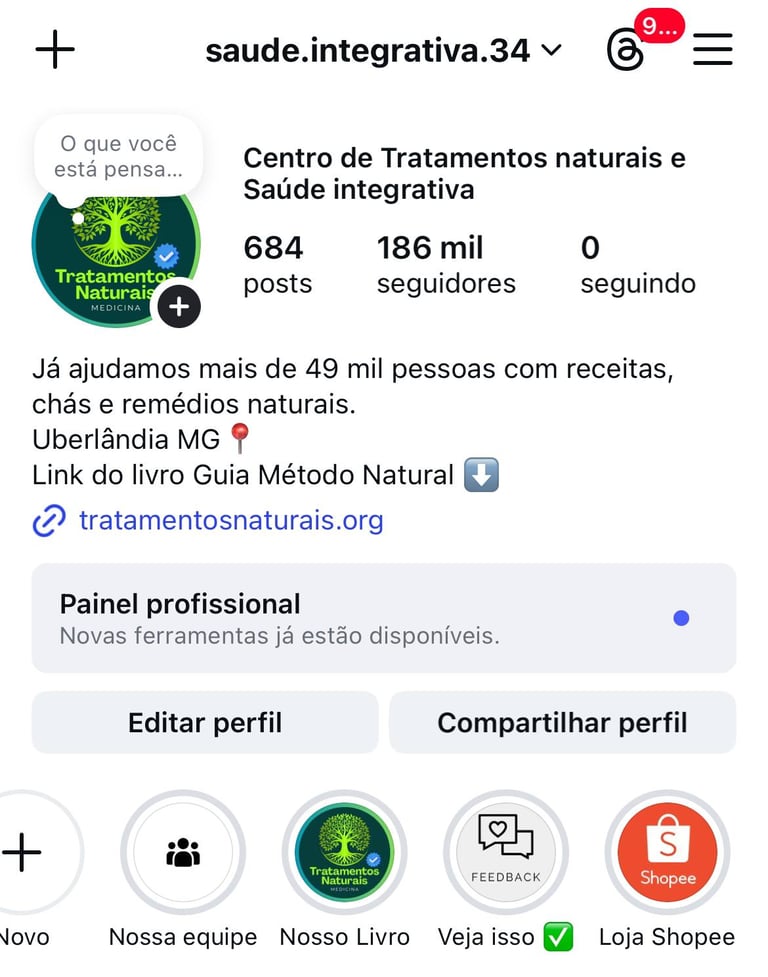Tap the plus icon to create content
This screenshot has width=768, height=977.
coord(55,49)
